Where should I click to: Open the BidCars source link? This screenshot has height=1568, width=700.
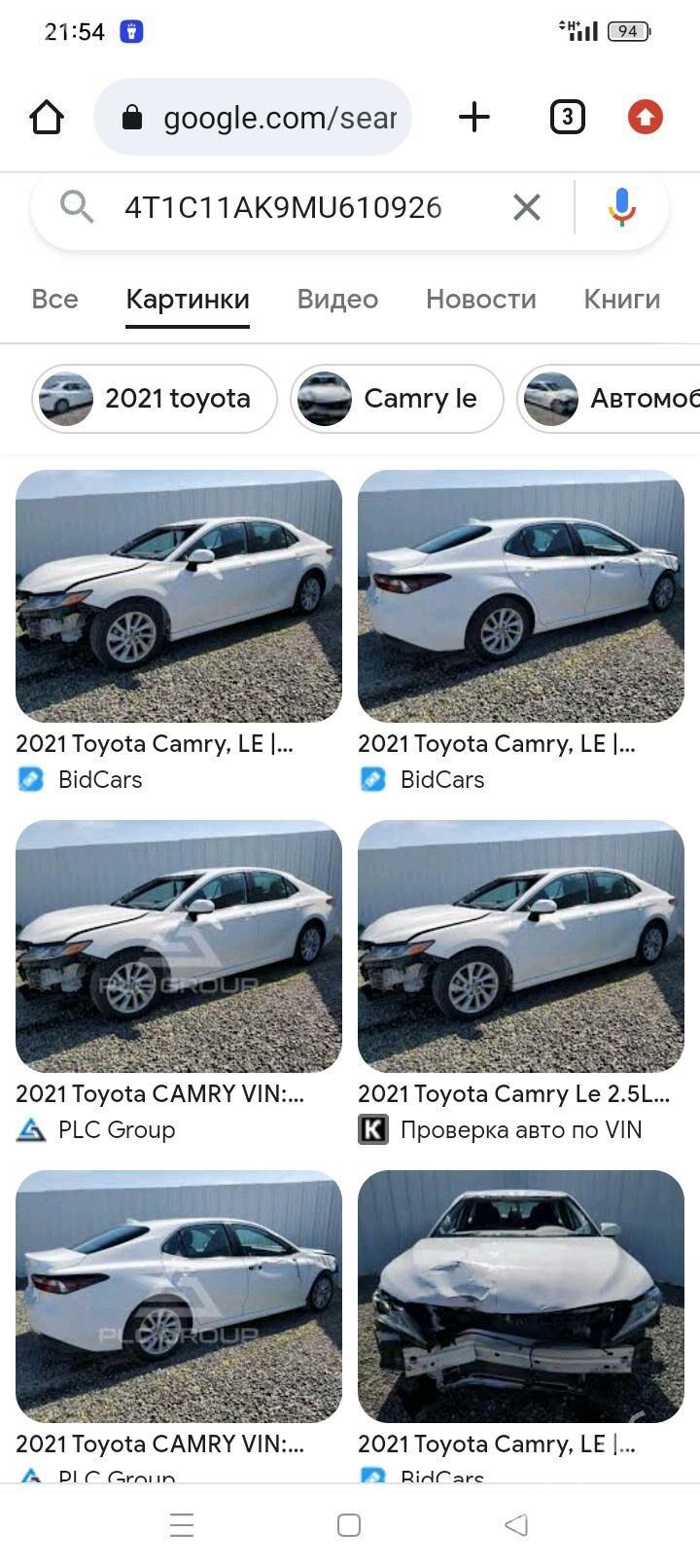99,779
